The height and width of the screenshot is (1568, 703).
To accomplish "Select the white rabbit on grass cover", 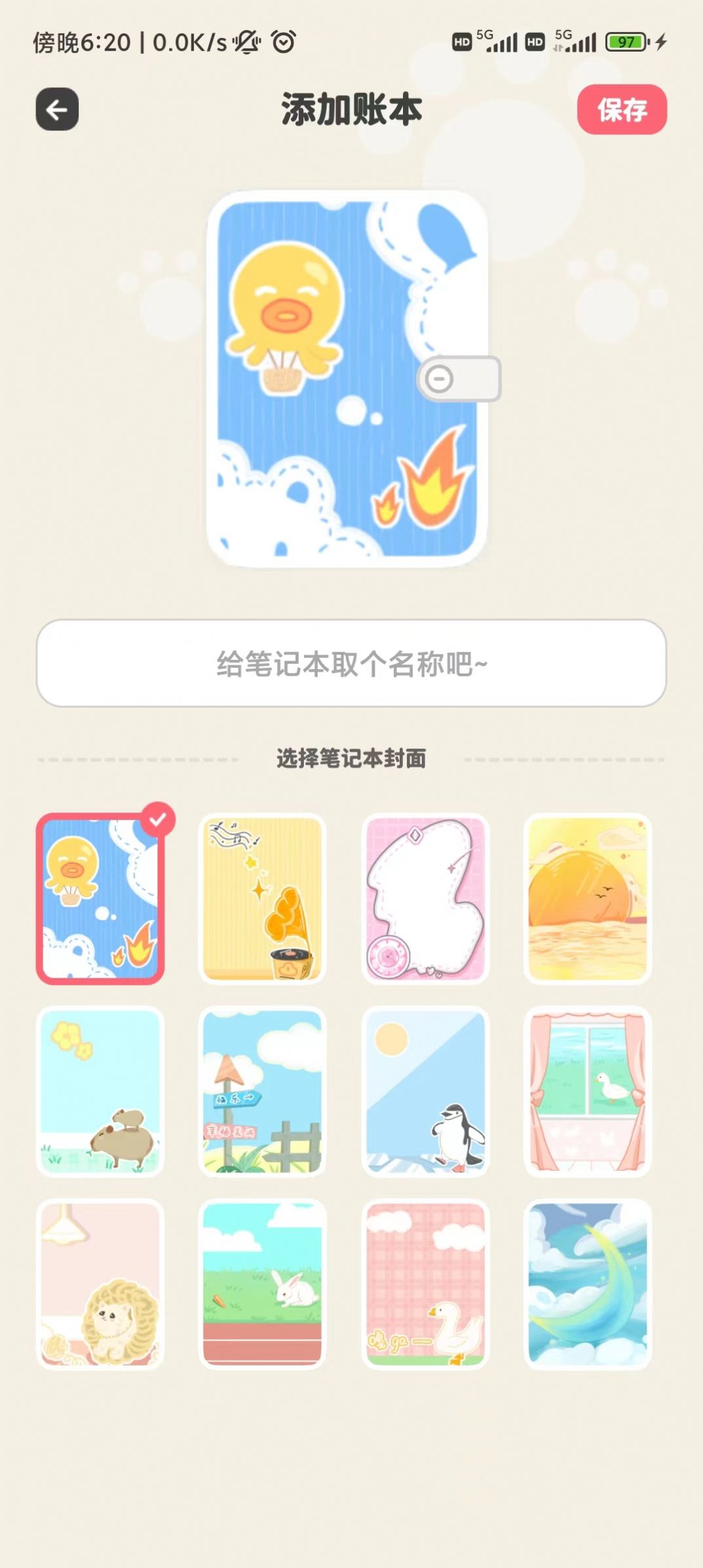I will point(262,1284).
